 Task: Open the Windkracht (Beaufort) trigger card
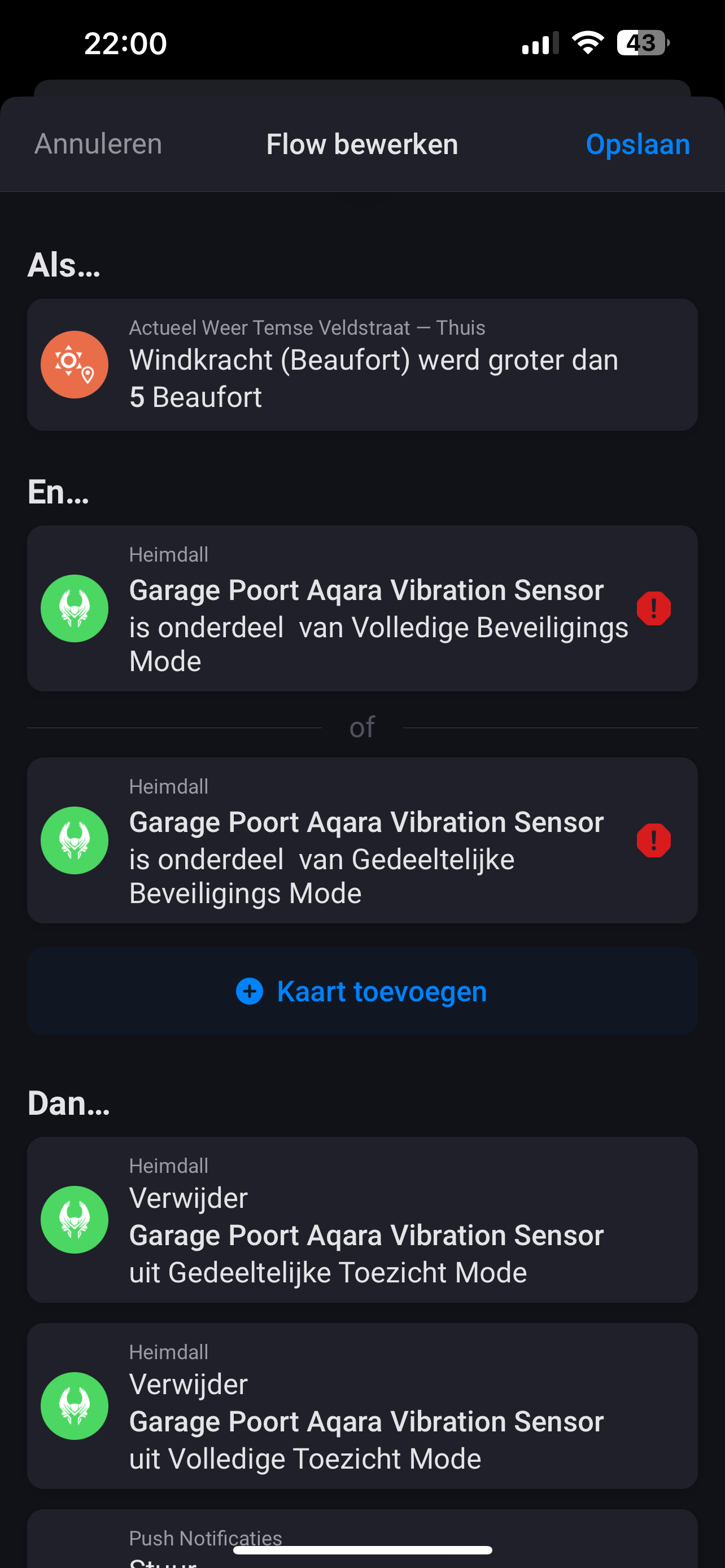tap(362, 365)
